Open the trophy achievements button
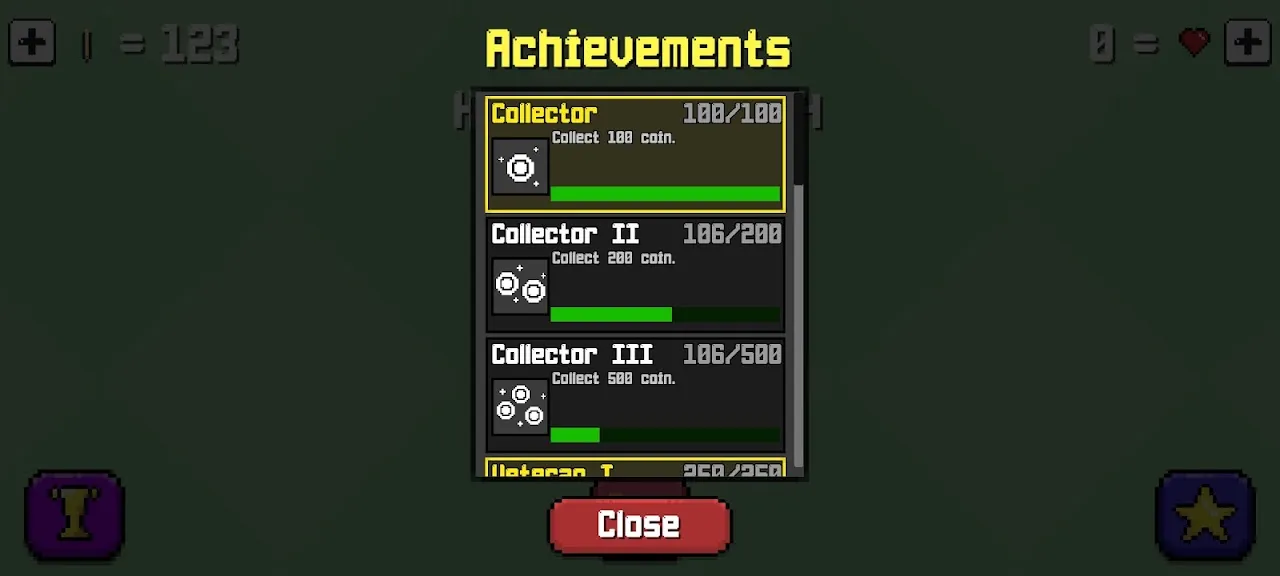 pos(74,515)
